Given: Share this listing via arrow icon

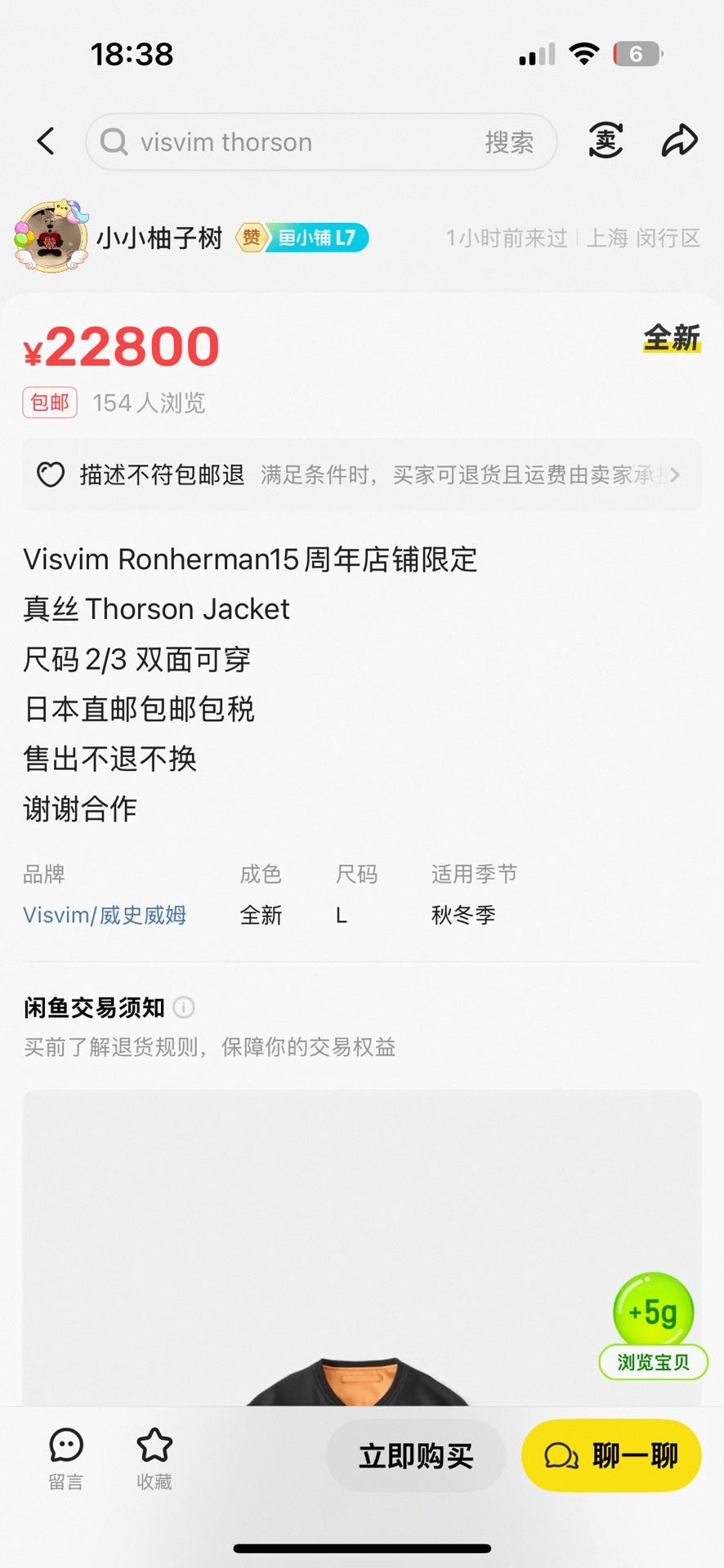Looking at the screenshot, I should coord(679,141).
